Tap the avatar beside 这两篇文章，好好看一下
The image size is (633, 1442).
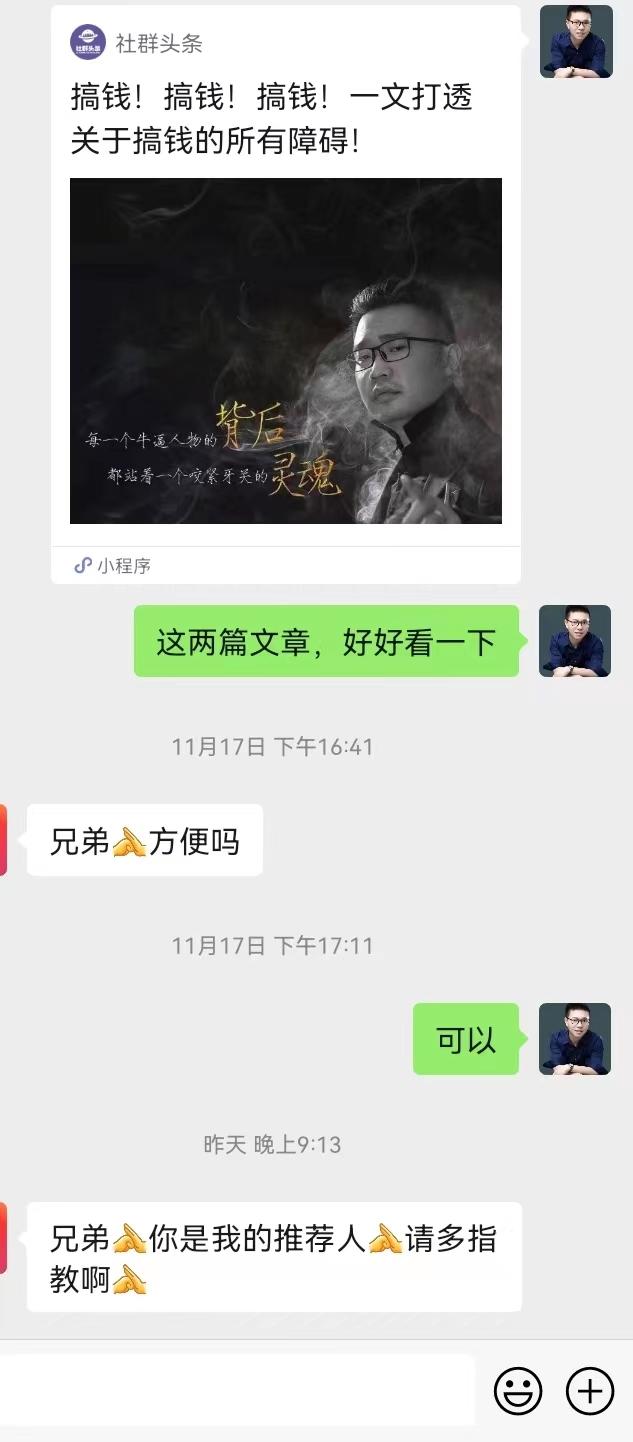tap(575, 641)
